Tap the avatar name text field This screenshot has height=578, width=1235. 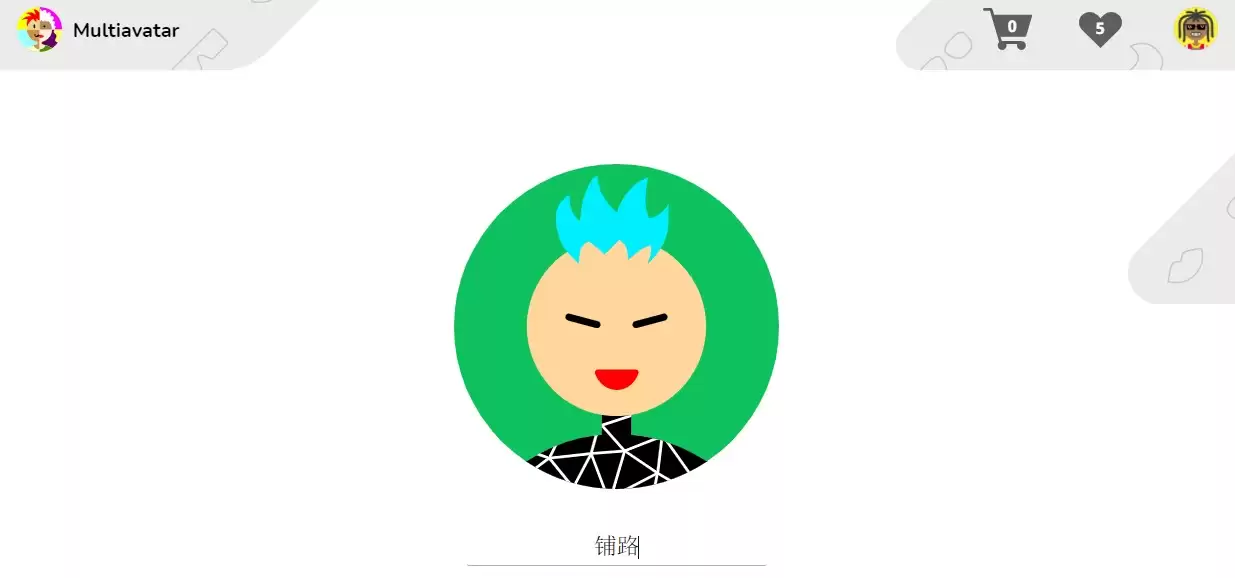(616, 546)
